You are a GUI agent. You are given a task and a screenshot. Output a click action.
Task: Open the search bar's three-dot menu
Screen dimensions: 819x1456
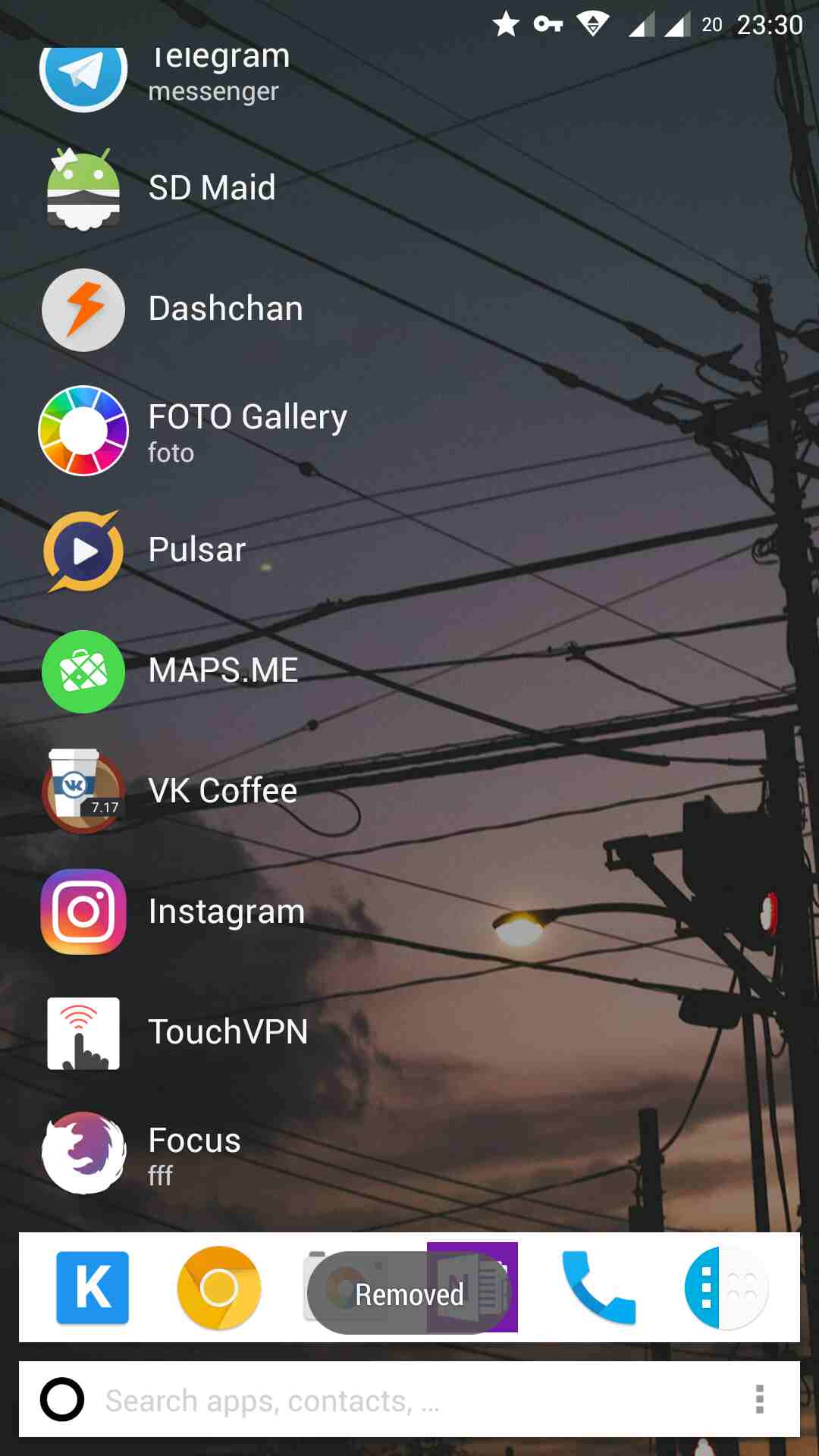tap(759, 1400)
